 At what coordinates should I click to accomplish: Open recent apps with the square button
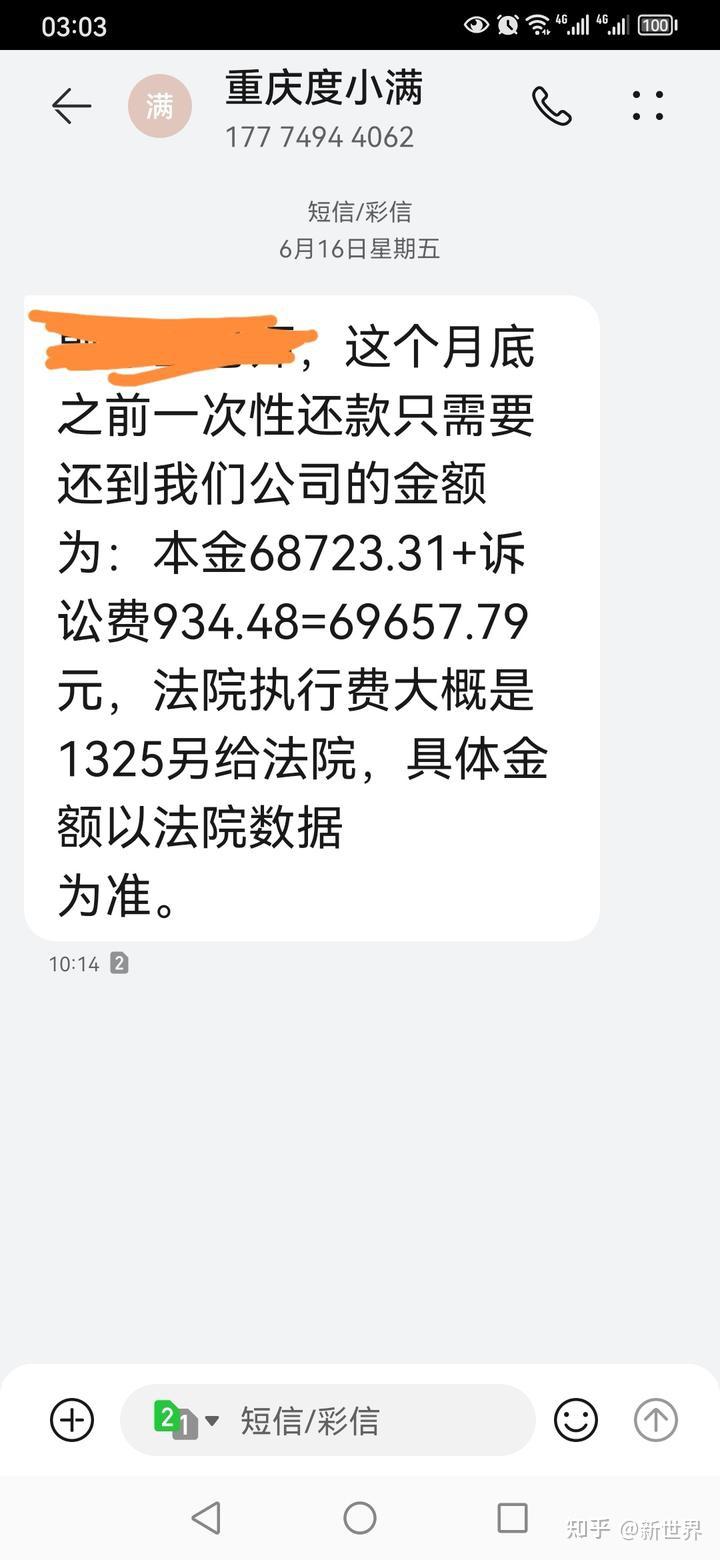(x=512, y=1518)
